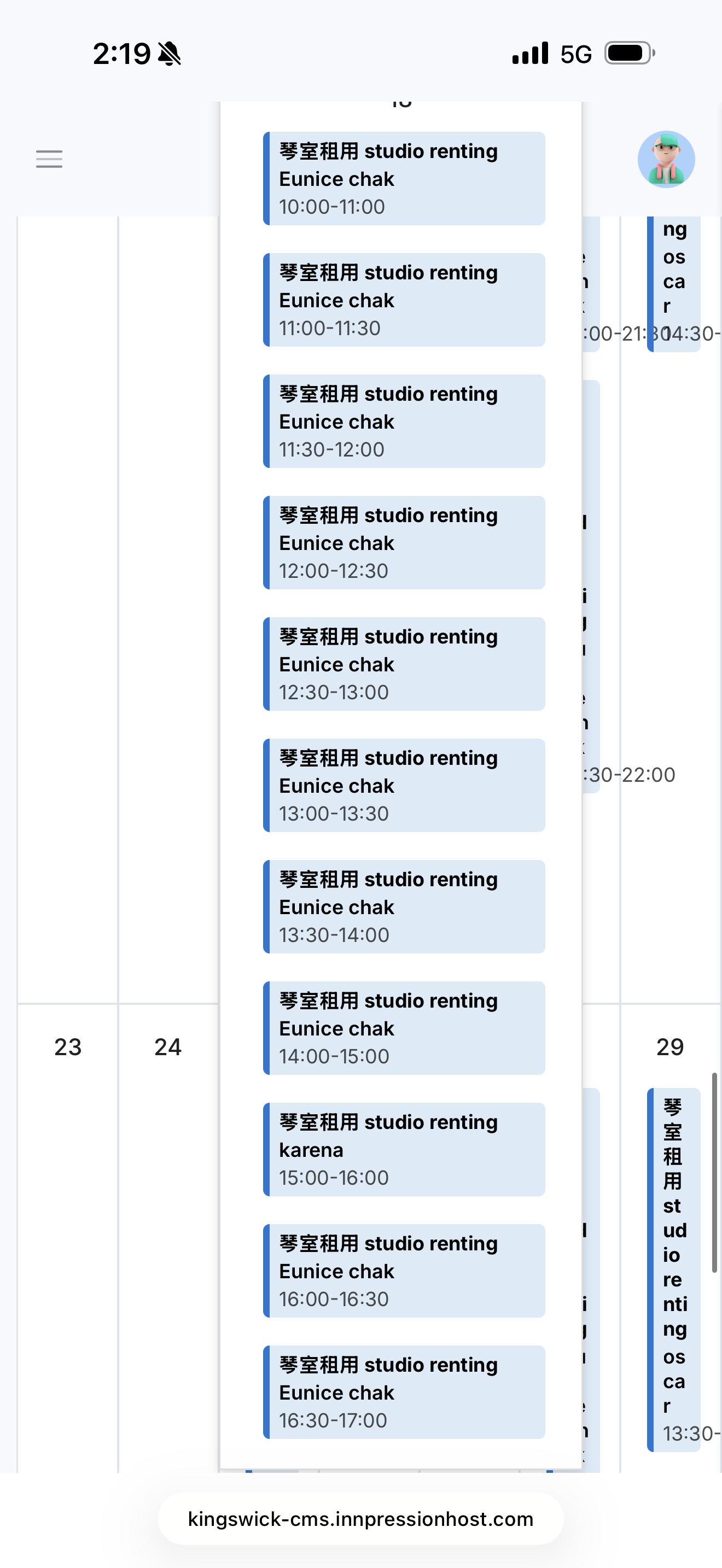Select the 16:00-16:30 studio renting event
This screenshot has height=1568, width=722.
tap(404, 1271)
